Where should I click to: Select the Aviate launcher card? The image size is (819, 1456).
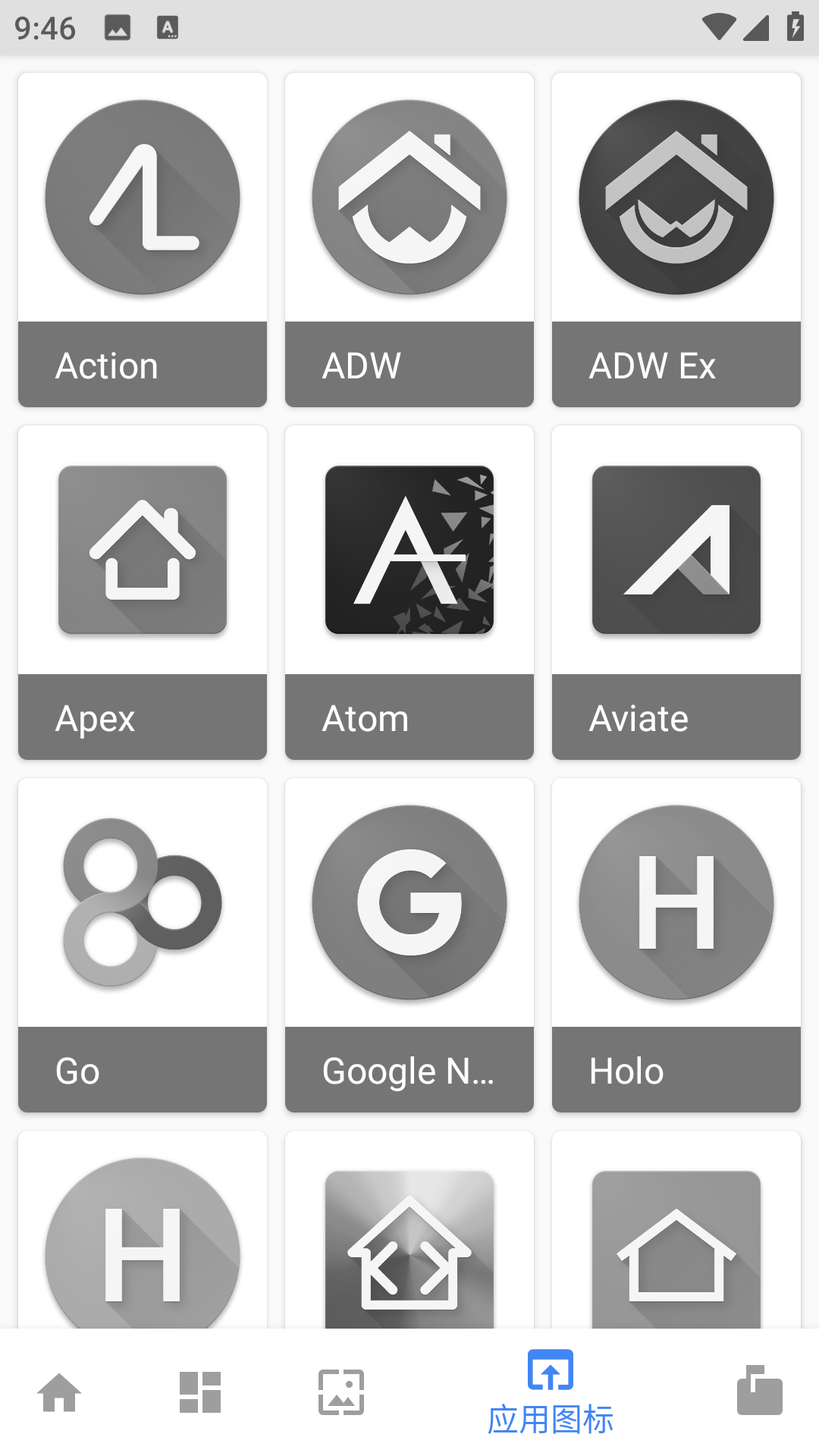676,592
